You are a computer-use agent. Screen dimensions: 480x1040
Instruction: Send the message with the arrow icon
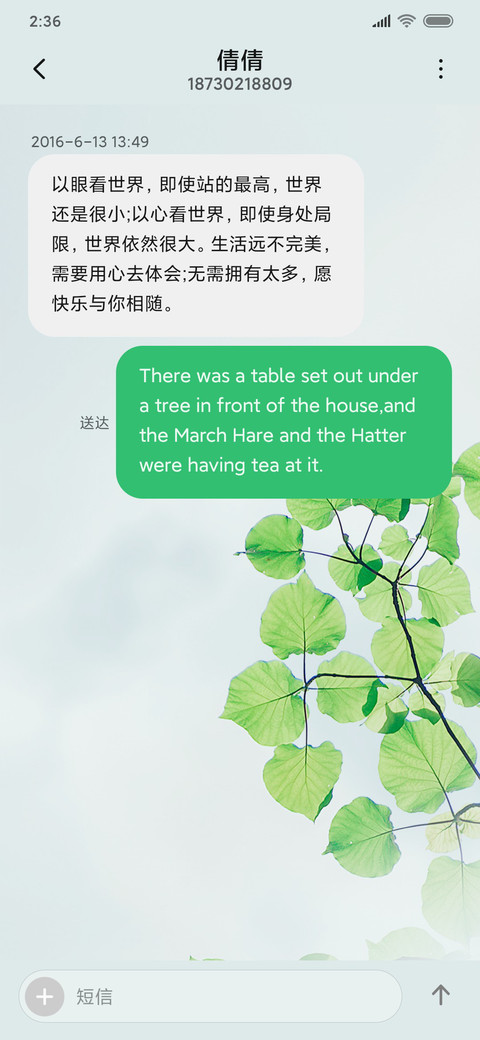click(x=440, y=995)
